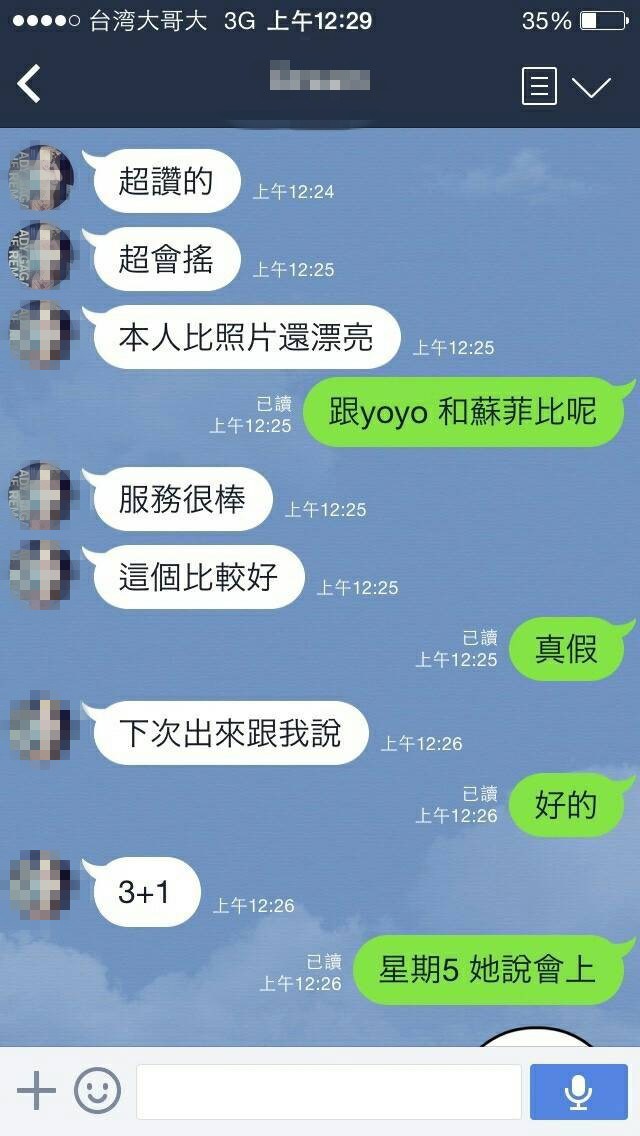Open the plus attachment menu
640x1136 pixels.
click(x=37, y=1090)
